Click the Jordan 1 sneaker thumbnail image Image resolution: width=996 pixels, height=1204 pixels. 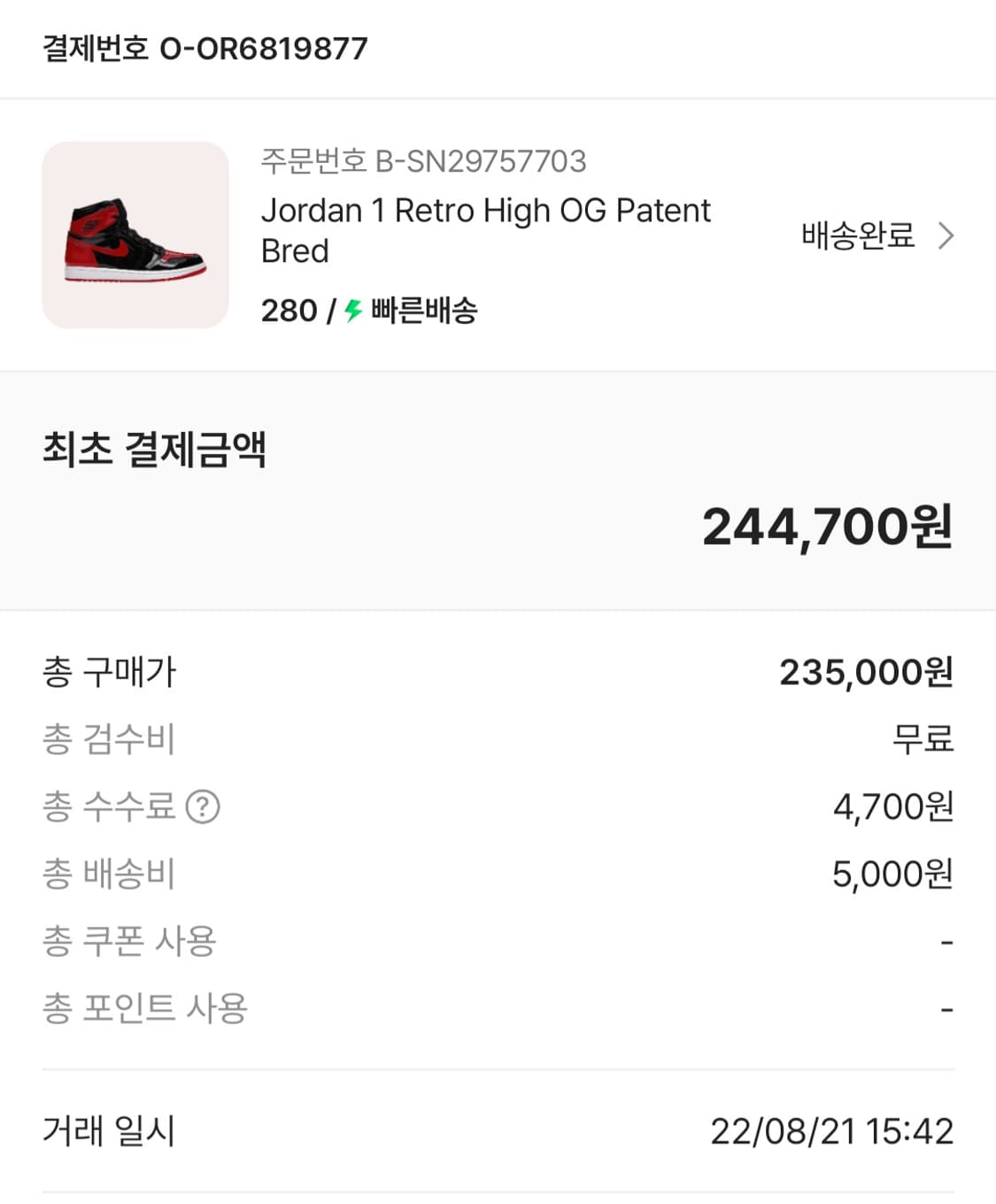click(135, 235)
